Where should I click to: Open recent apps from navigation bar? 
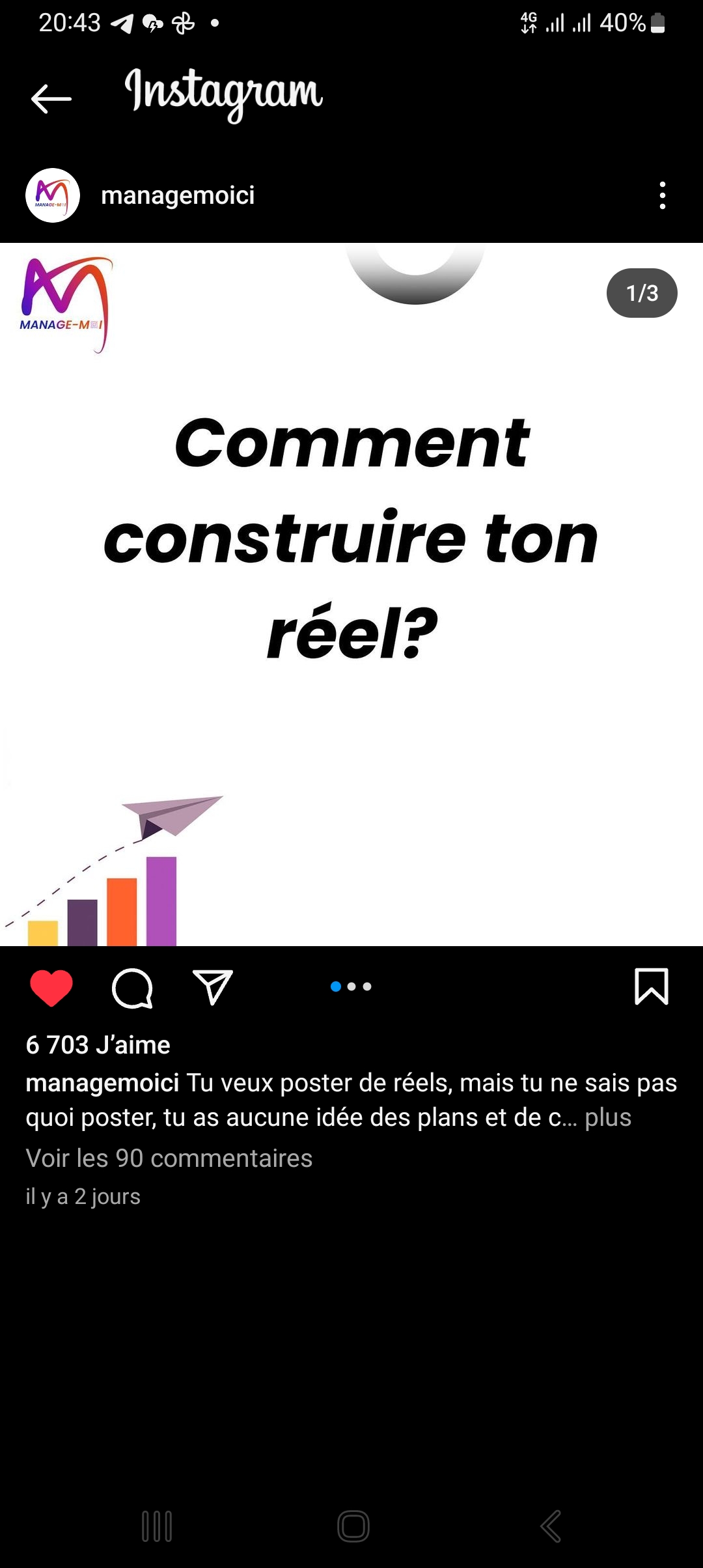tap(157, 1526)
